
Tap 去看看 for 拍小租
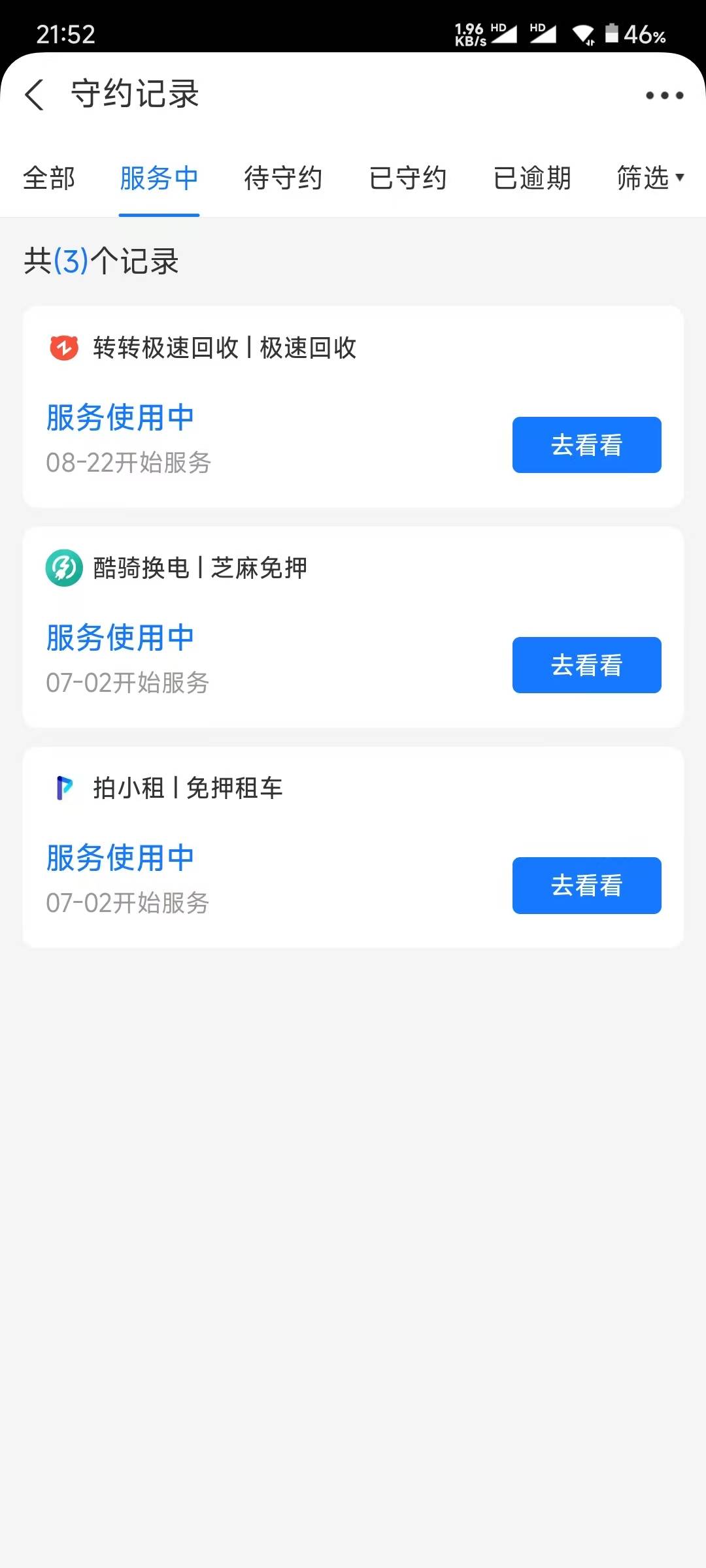[x=586, y=885]
